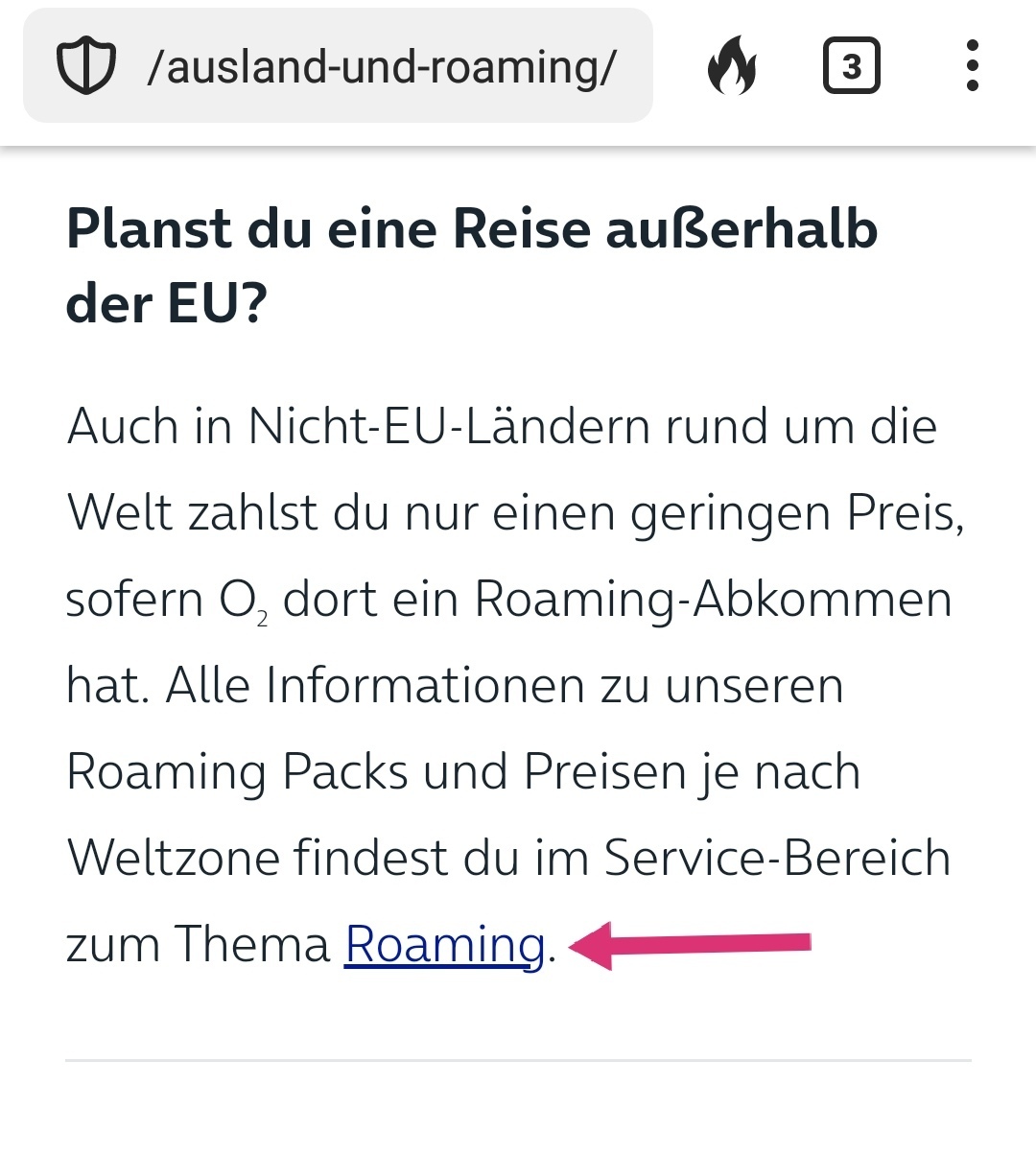Tap the fire icon to clear data

click(x=732, y=66)
